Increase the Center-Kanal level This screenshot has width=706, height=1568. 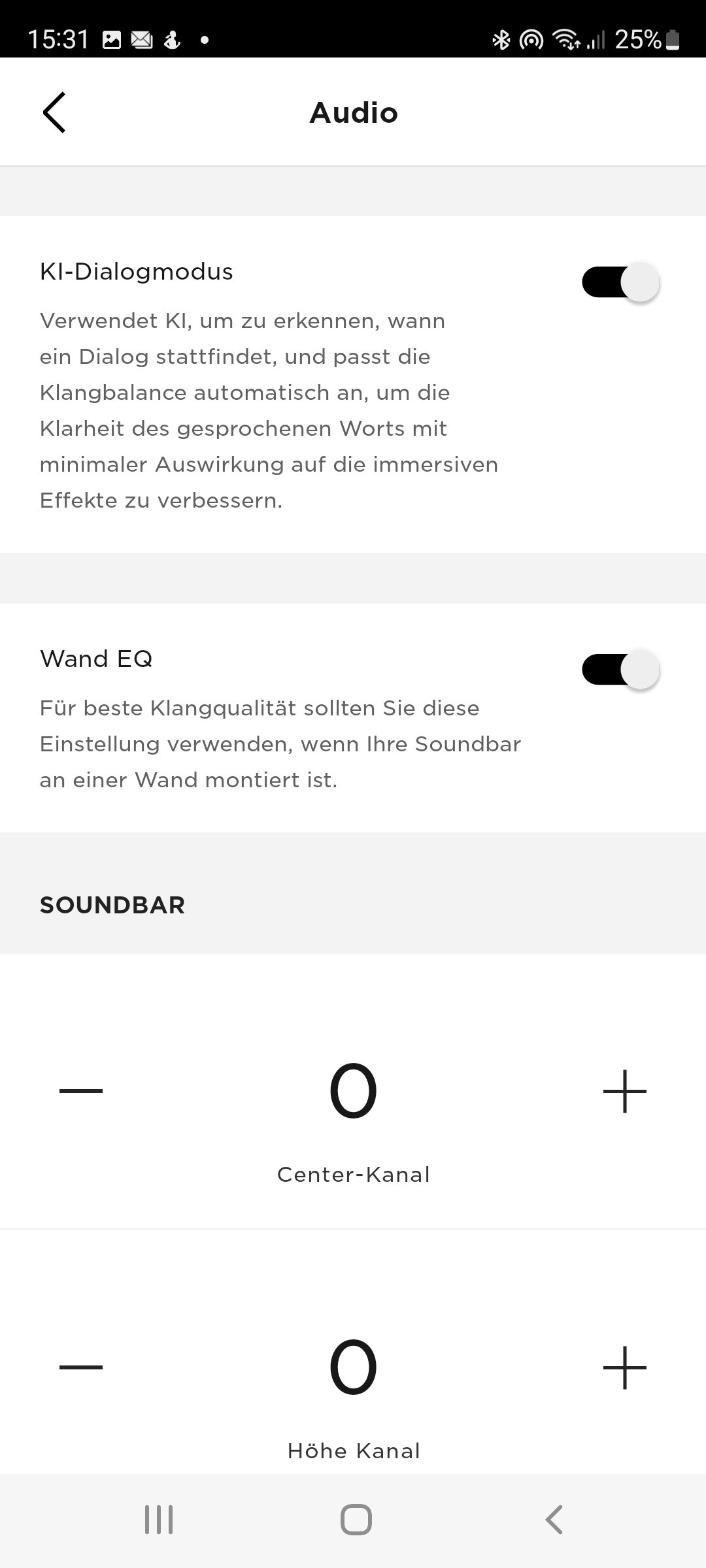click(625, 1090)
